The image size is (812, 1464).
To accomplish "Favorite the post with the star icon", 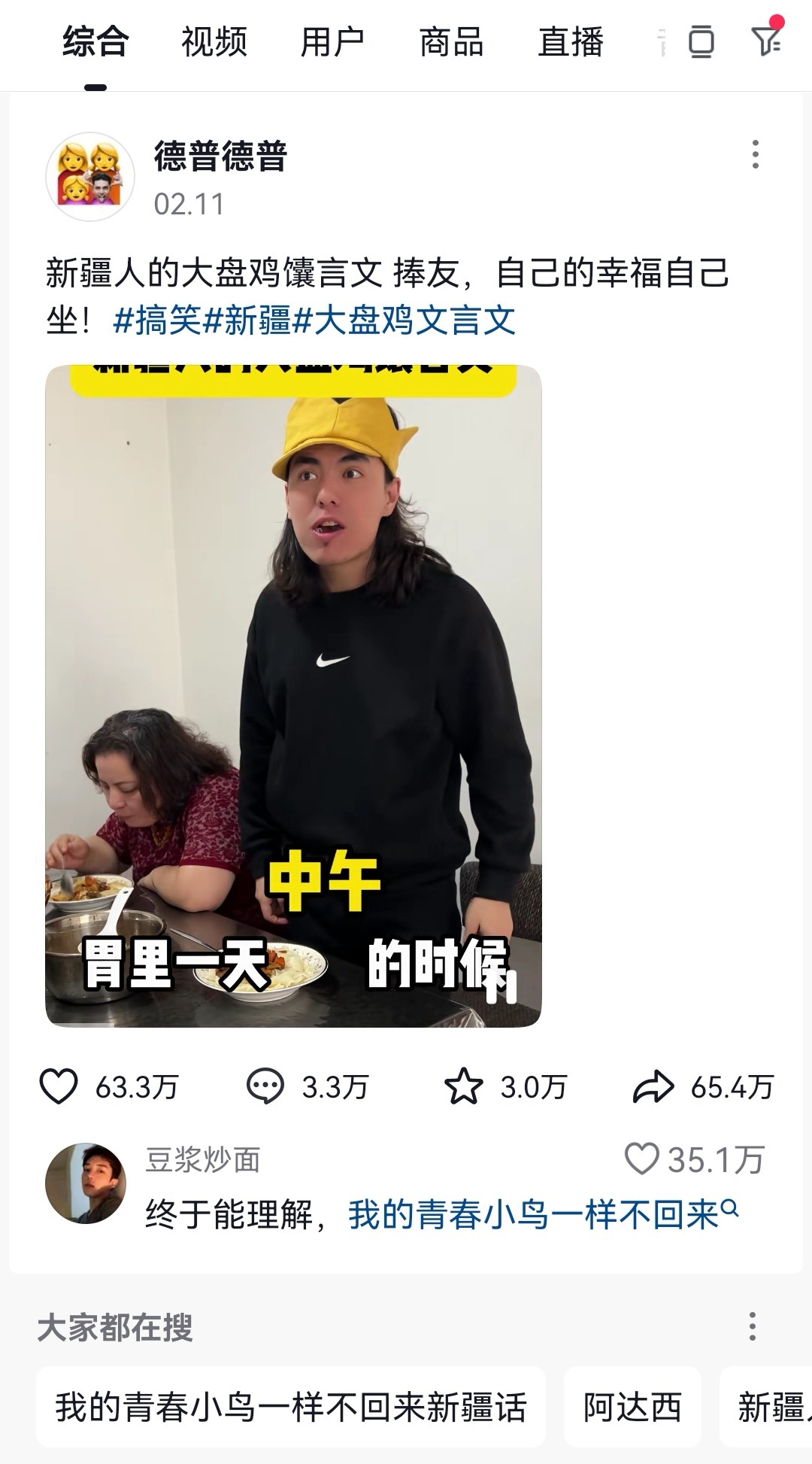I will [x=463, y=1087].
